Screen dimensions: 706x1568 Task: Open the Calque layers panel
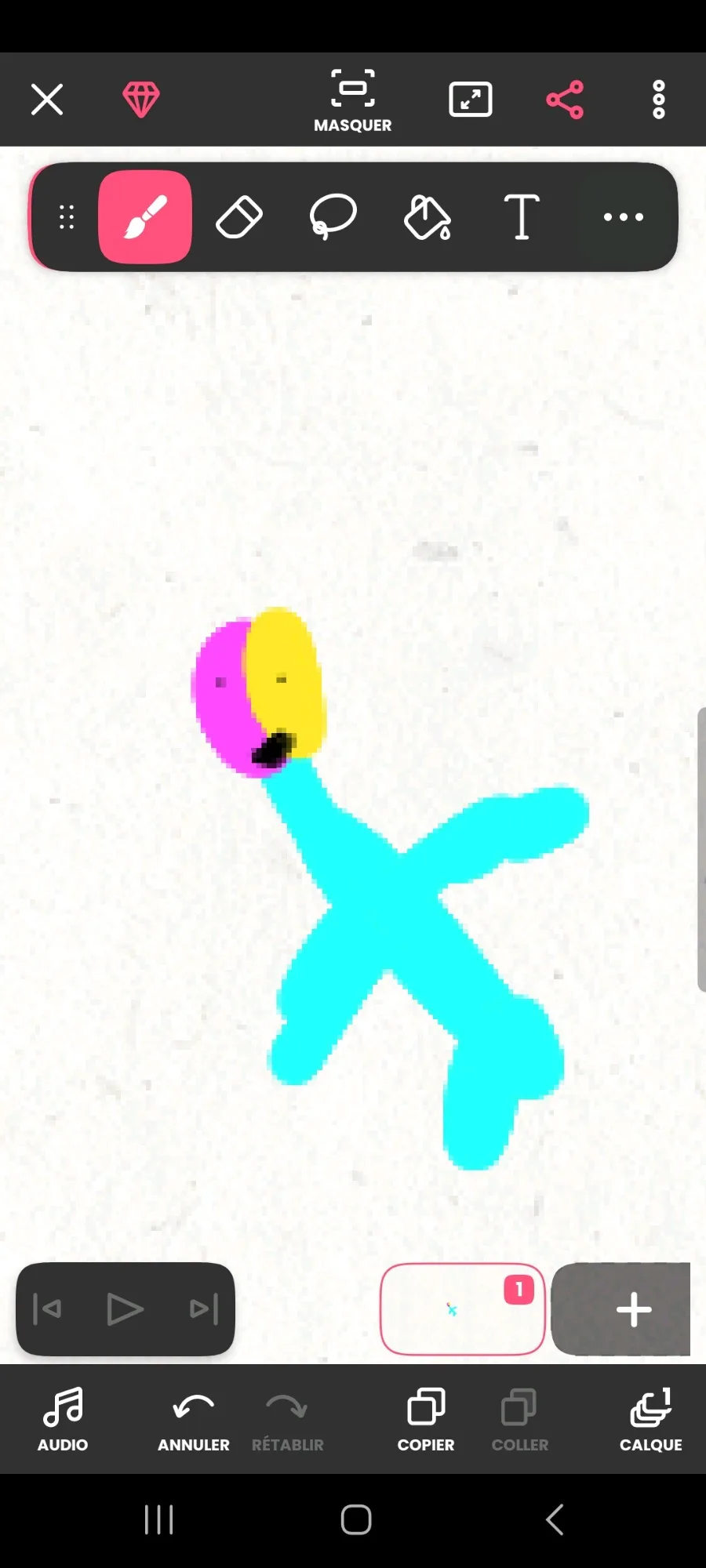[651, 1420]
